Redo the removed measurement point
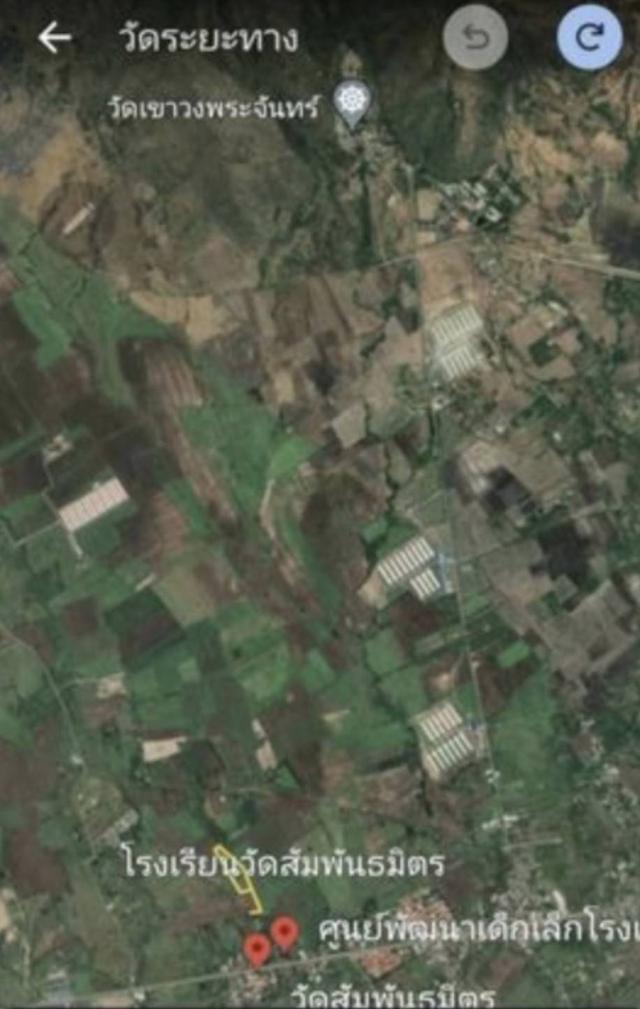640x1009 pixels. pos(589,38)
